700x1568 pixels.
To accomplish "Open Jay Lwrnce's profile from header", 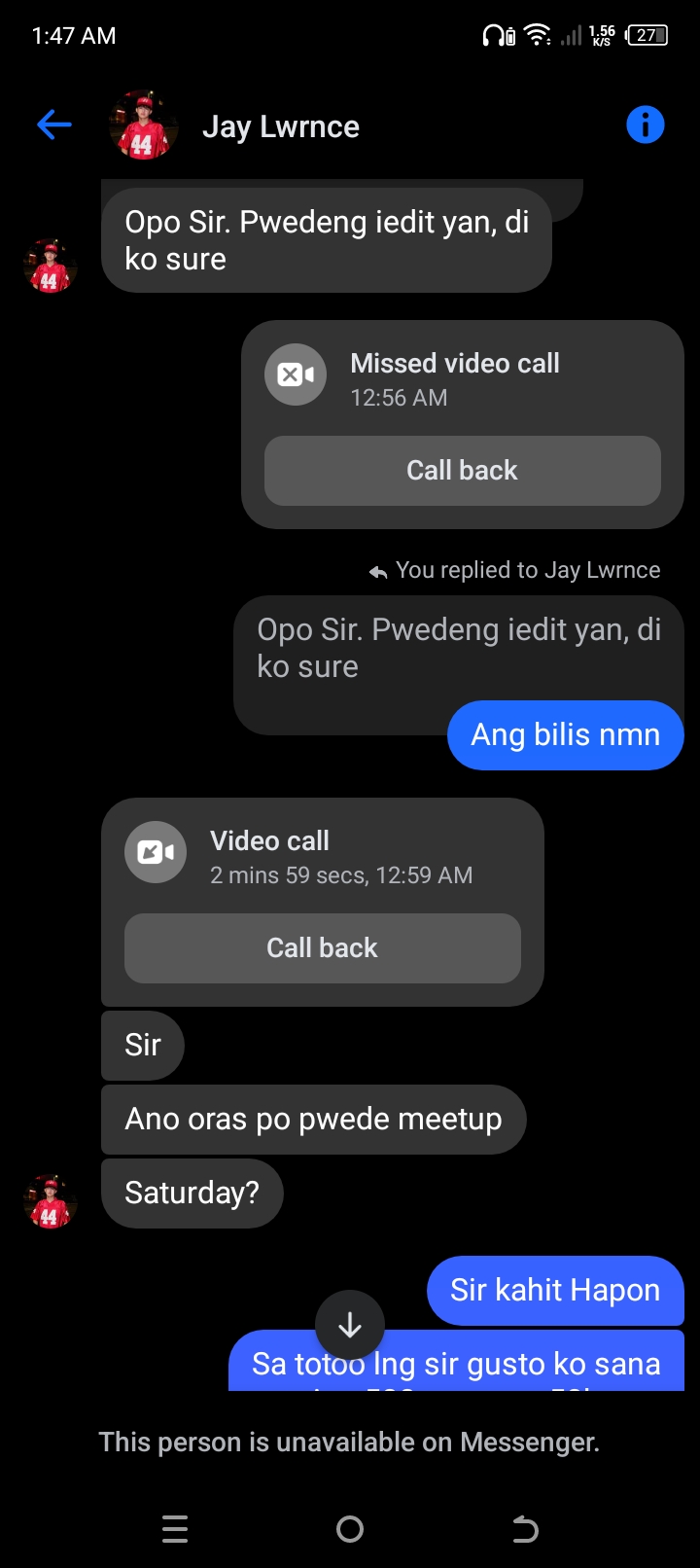I will [280, 126].
